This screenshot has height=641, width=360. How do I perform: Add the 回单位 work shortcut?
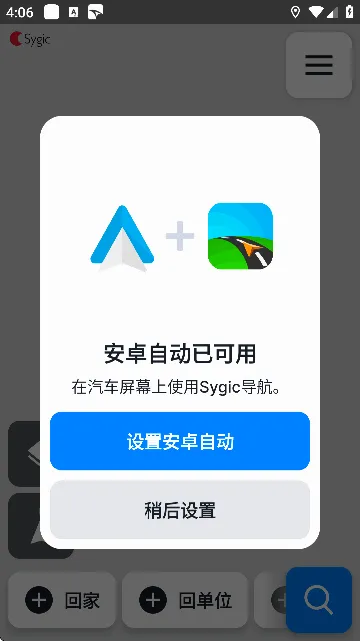point(185,600)
